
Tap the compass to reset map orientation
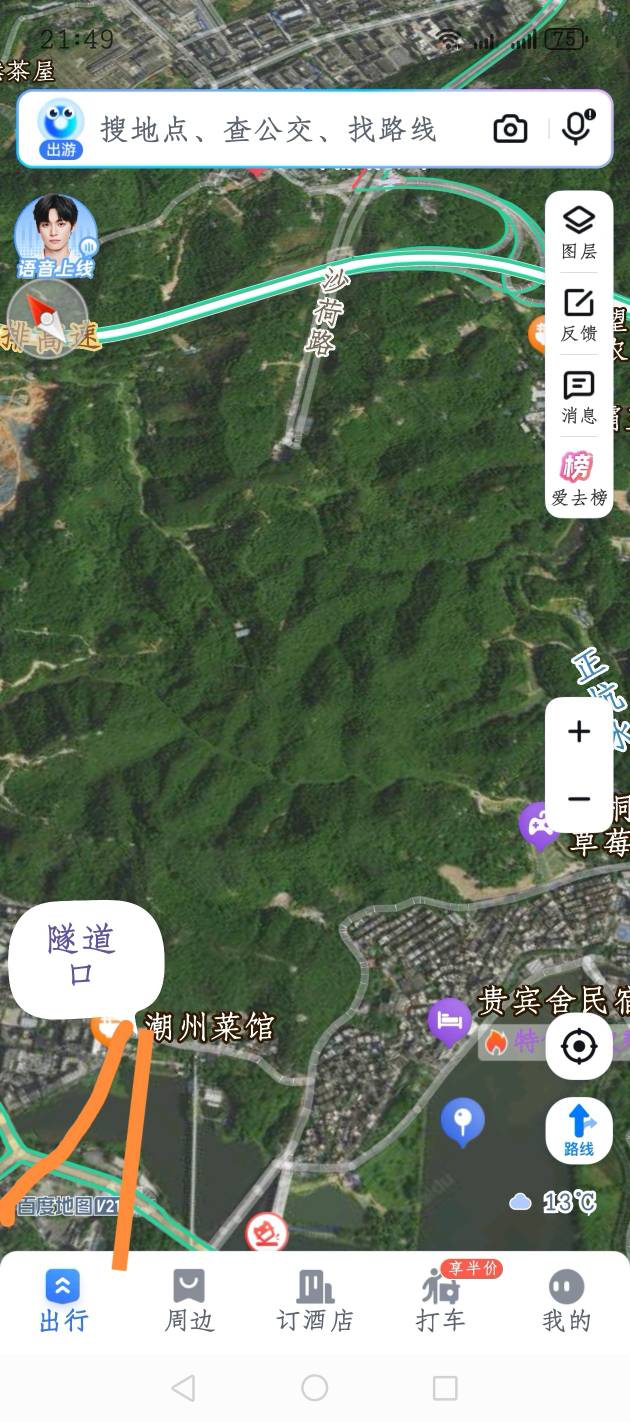(46, 318)
